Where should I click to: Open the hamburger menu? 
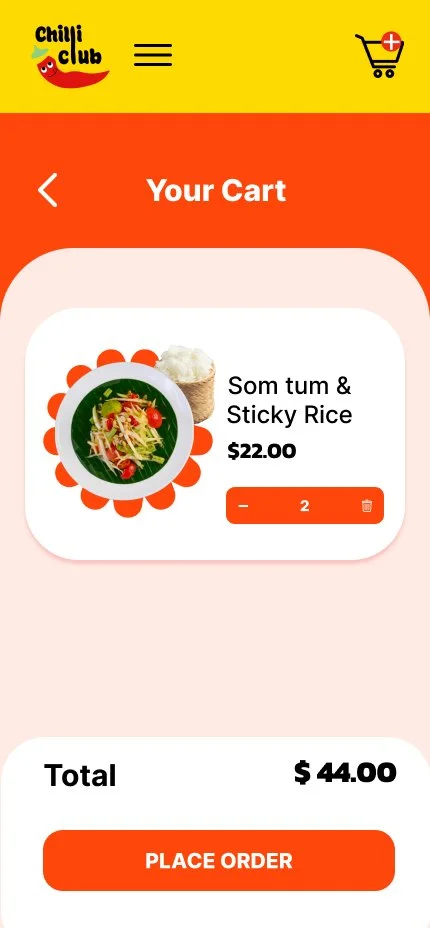(153, 55)
